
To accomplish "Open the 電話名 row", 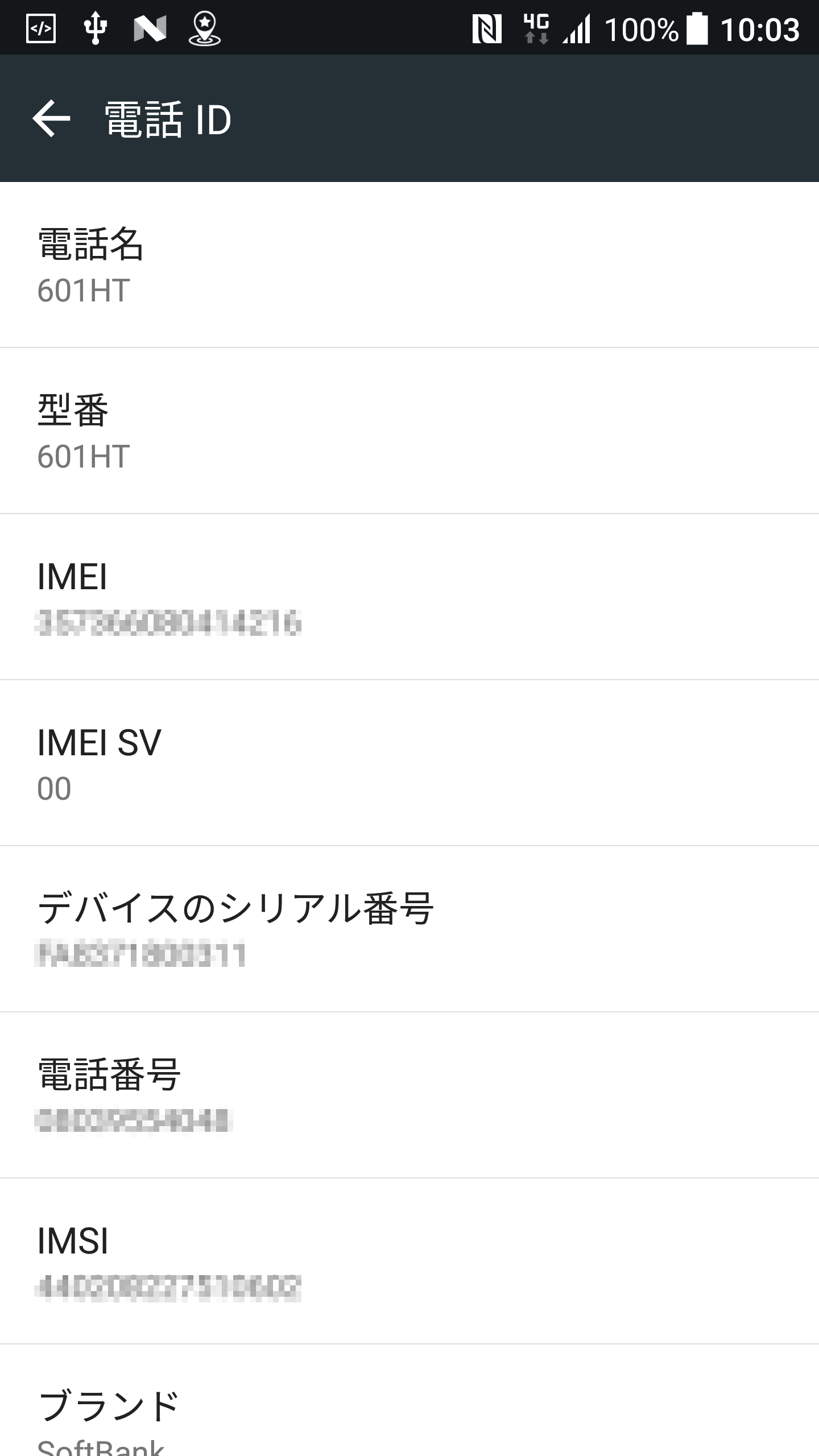I will [409, 264].
